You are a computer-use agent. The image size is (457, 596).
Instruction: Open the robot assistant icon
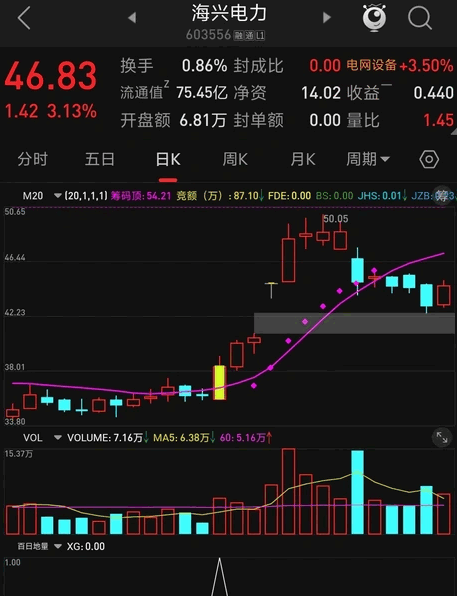click(374, 17)
